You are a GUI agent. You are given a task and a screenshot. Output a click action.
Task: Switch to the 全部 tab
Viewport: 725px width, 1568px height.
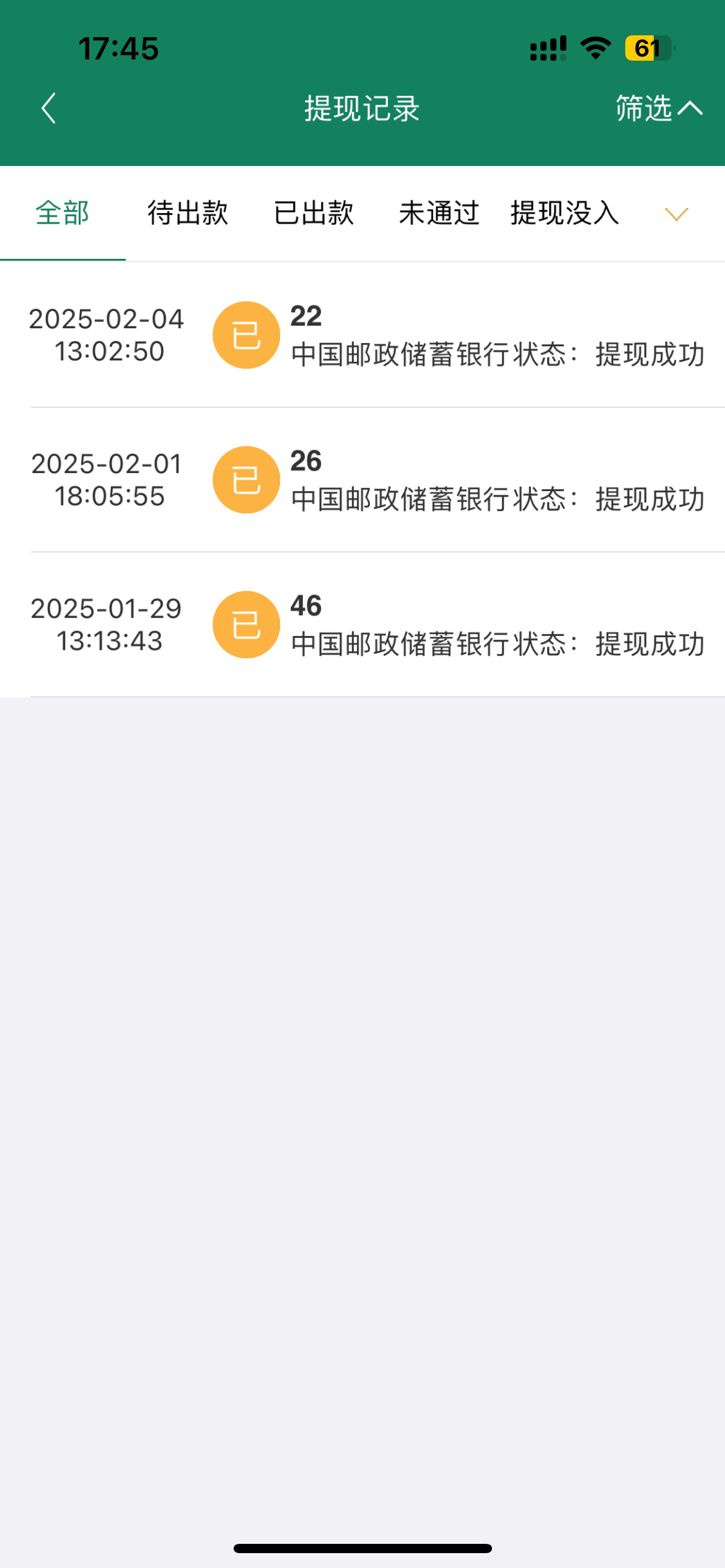point(63,213)
